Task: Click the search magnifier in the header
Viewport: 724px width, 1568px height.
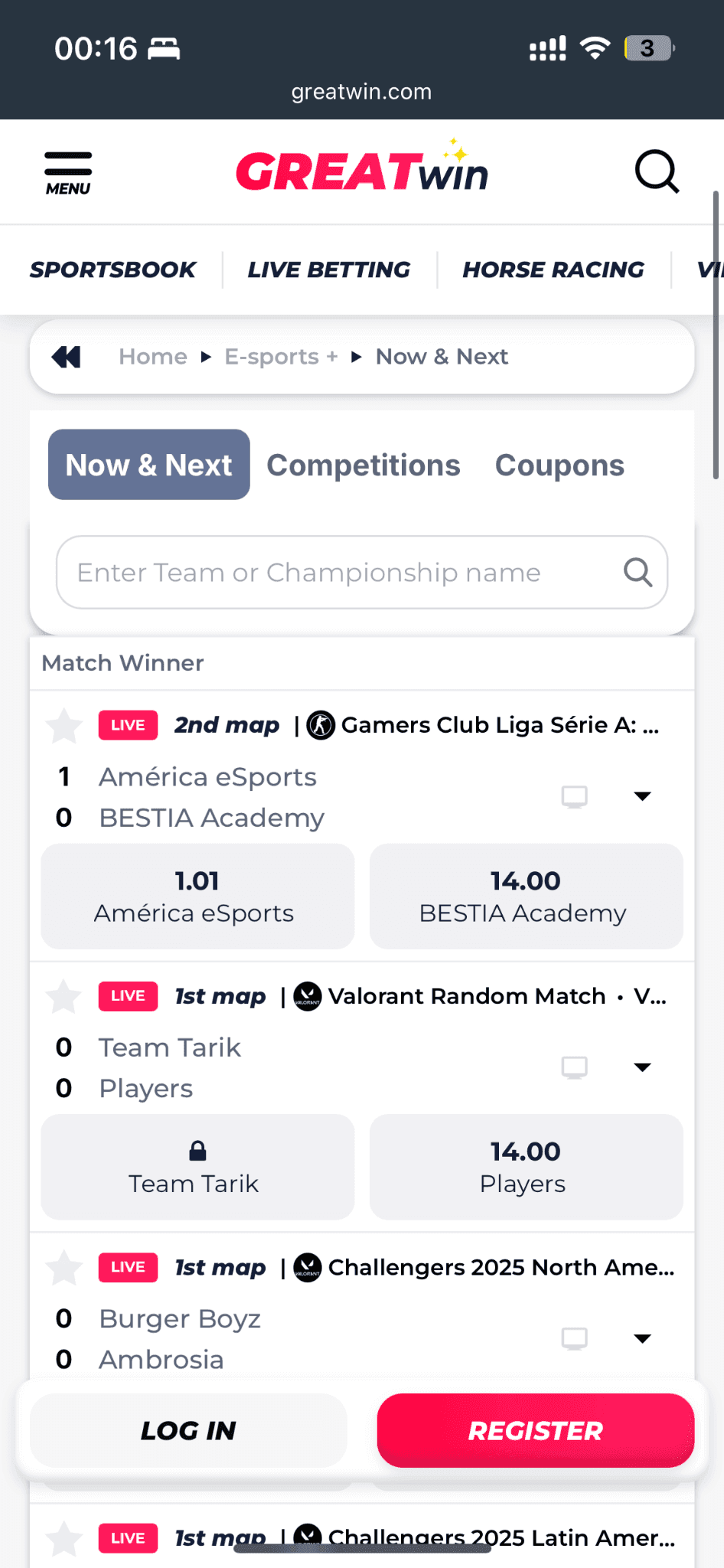Action: tap(657, 171)
